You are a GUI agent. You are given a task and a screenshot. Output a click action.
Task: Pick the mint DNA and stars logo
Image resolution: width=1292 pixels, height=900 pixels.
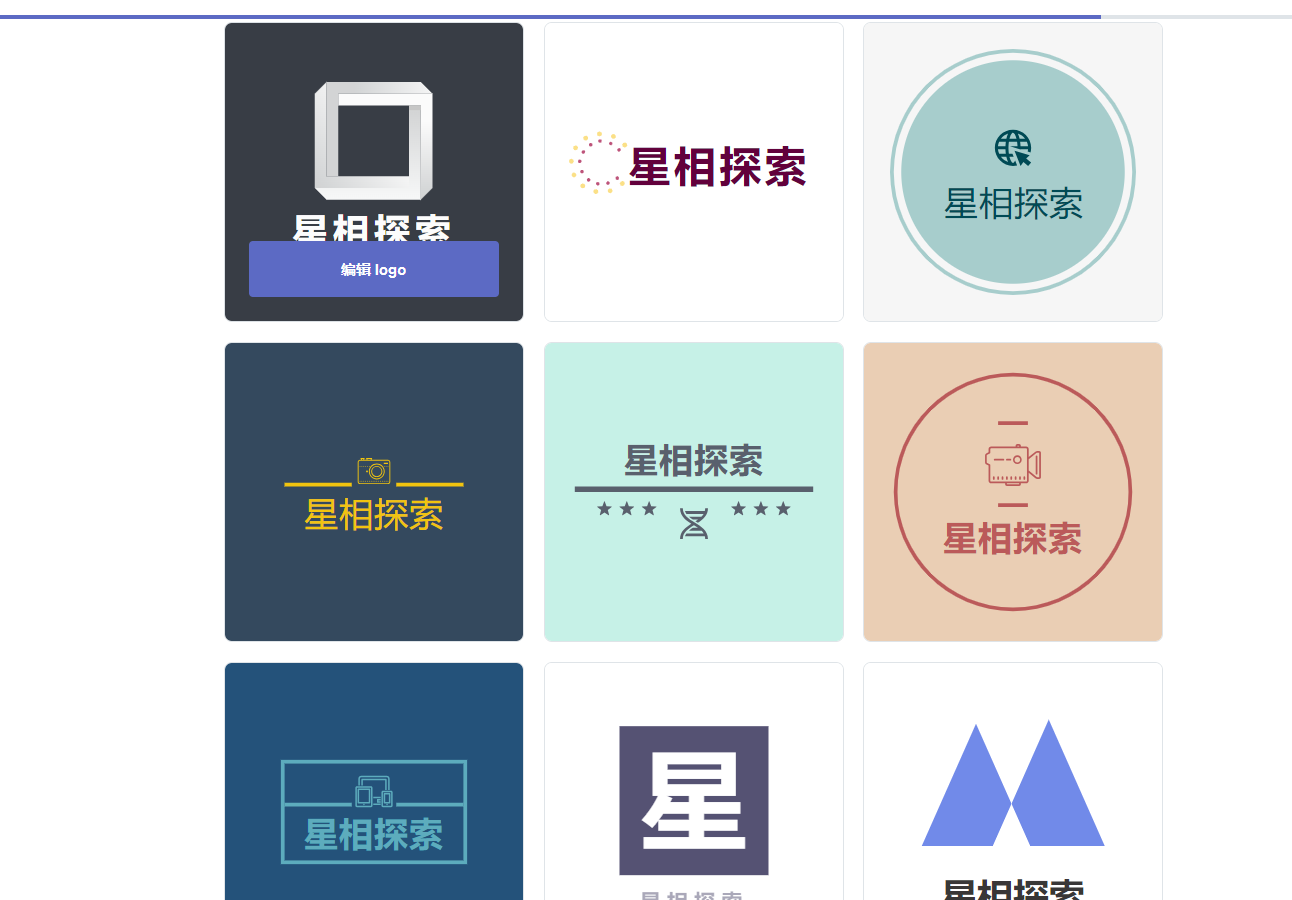coord(694,492)
